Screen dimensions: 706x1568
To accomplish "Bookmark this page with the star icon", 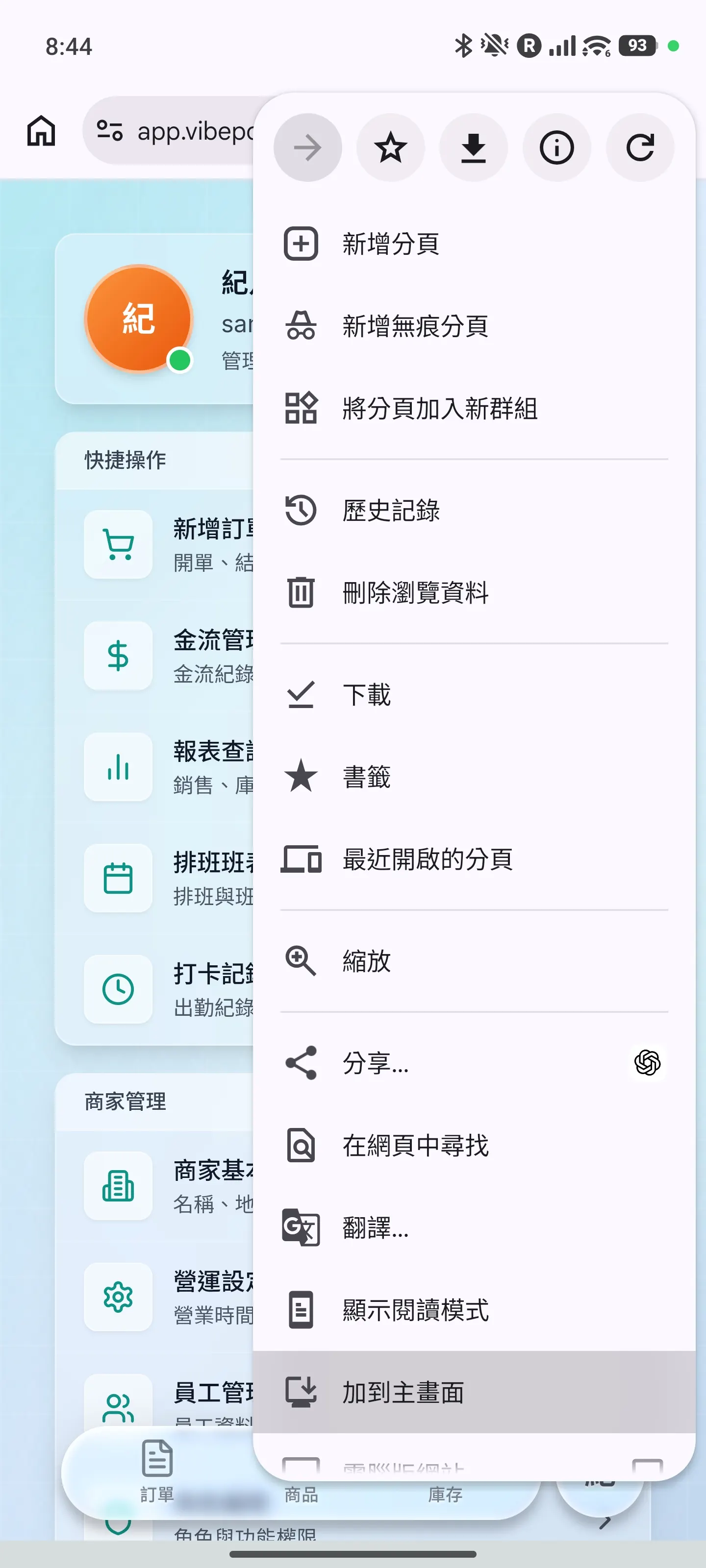I will [x=390, y=147].
